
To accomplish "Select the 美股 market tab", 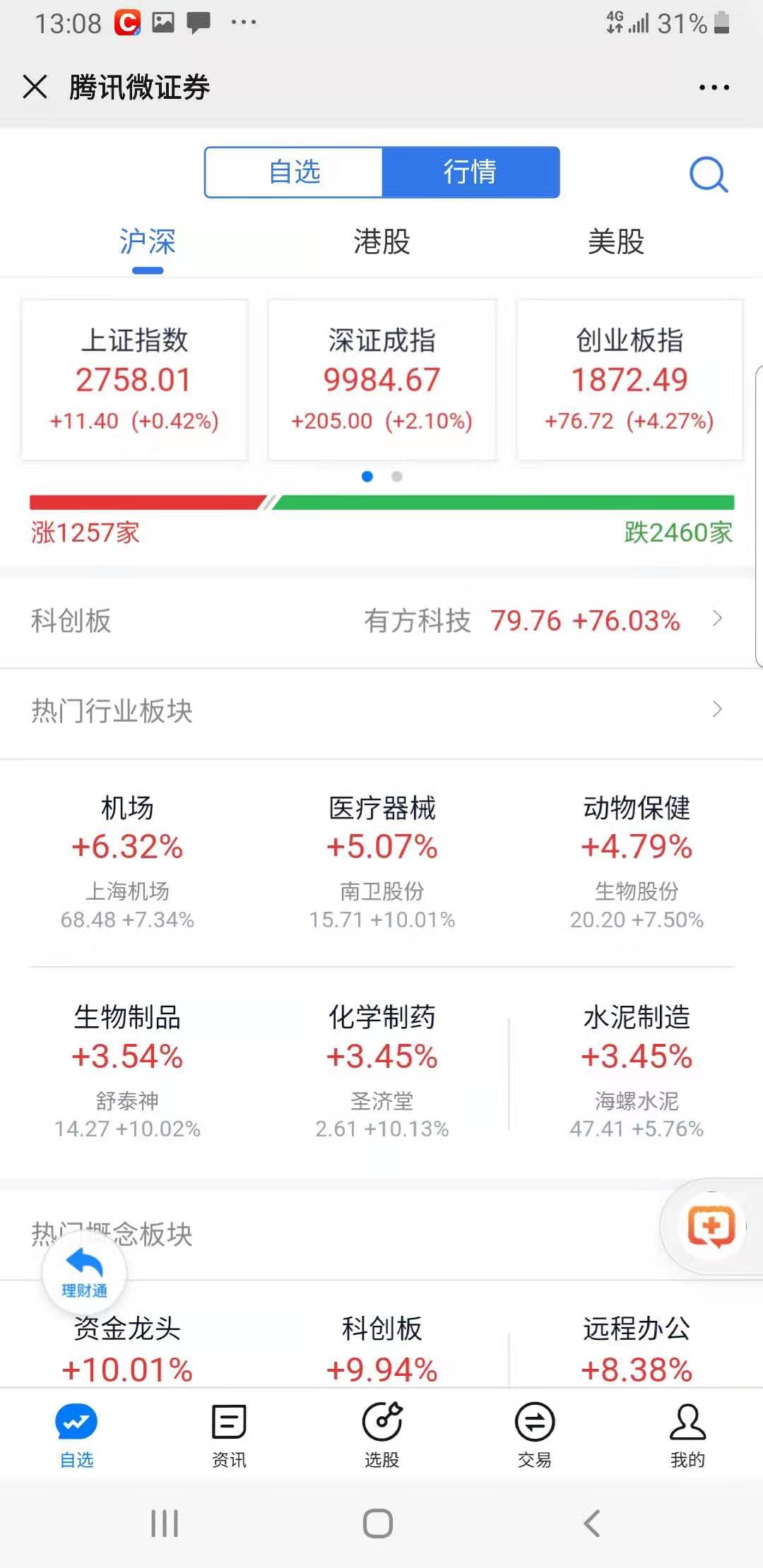I will 615,242.
